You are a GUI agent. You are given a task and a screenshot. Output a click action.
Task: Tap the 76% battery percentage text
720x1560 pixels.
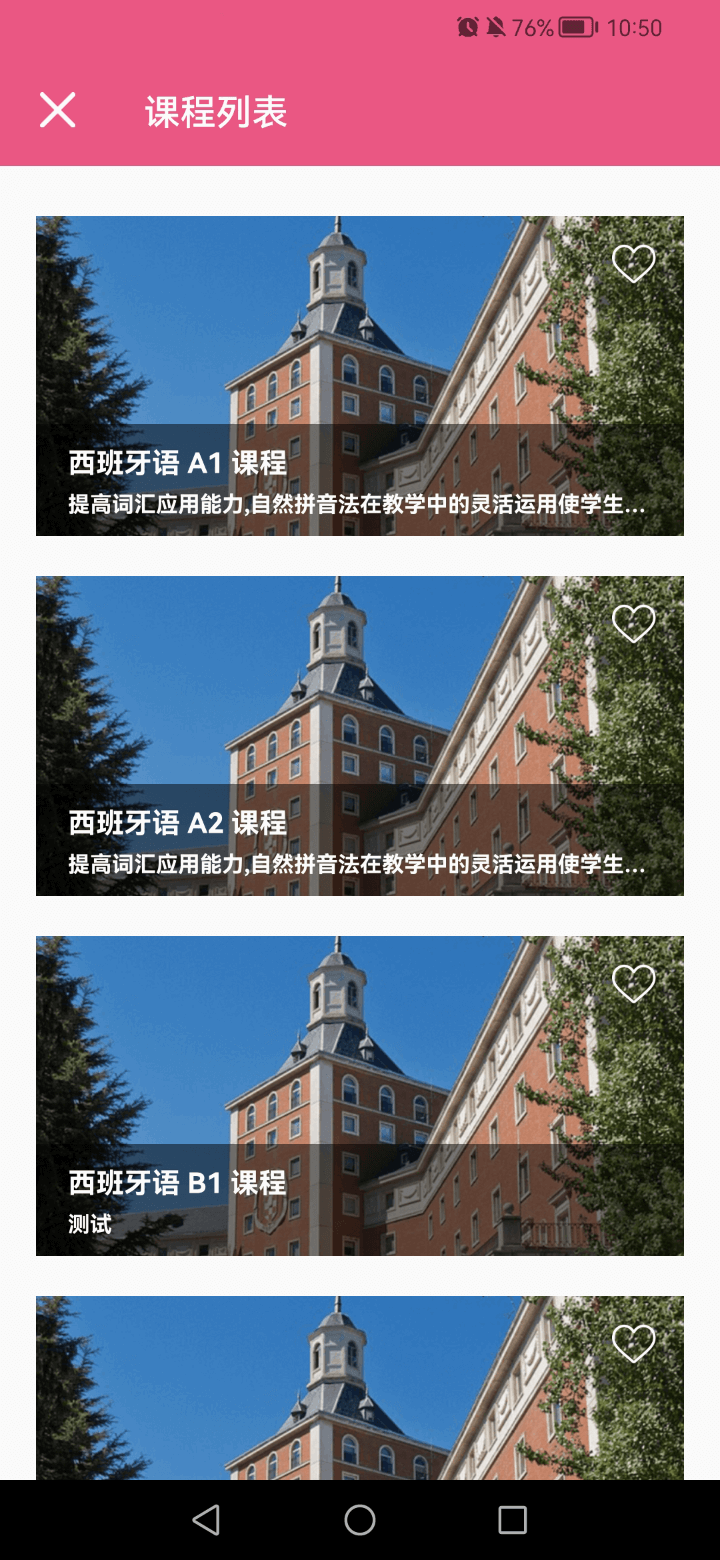point(531,27)
